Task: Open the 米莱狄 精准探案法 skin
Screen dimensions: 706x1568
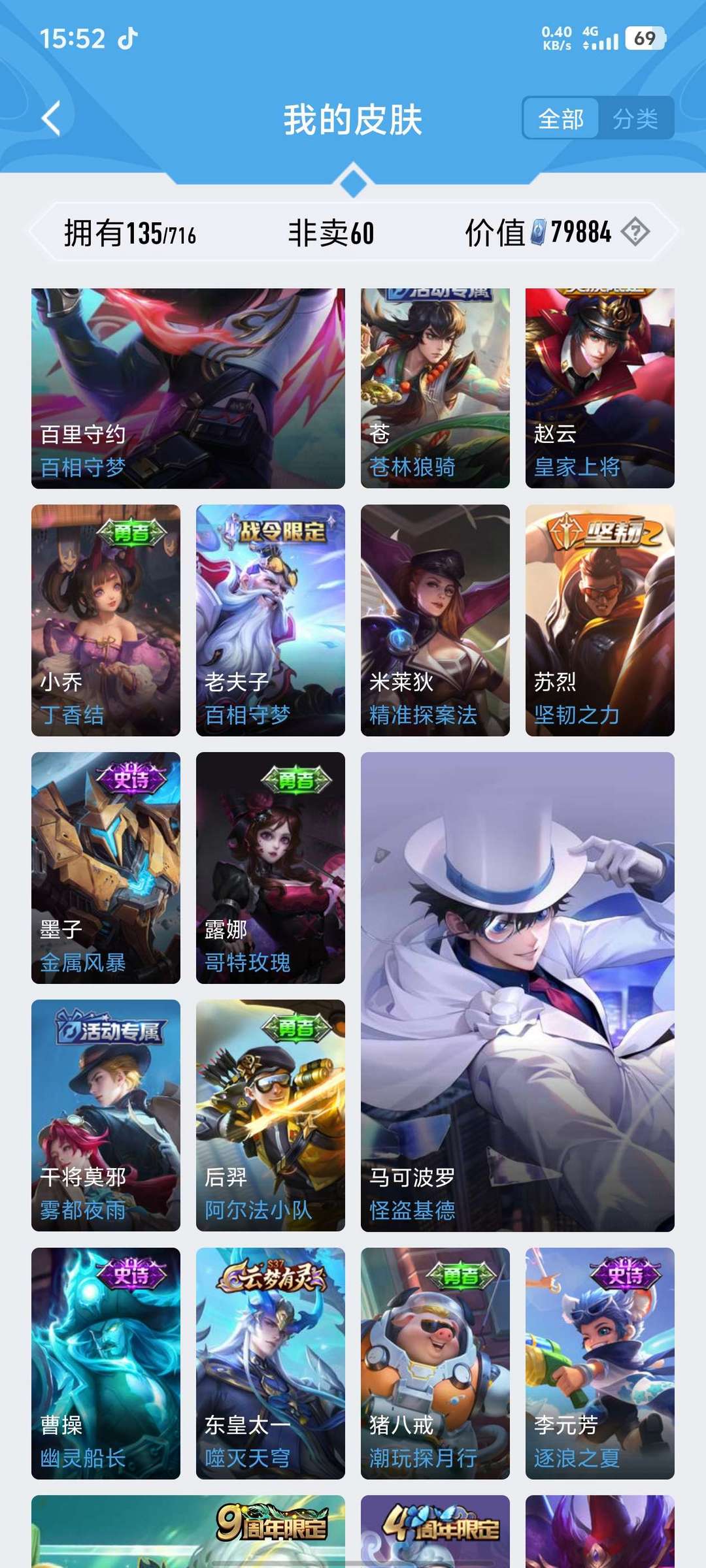Action: pyautogui.click(x=435, y=621)
